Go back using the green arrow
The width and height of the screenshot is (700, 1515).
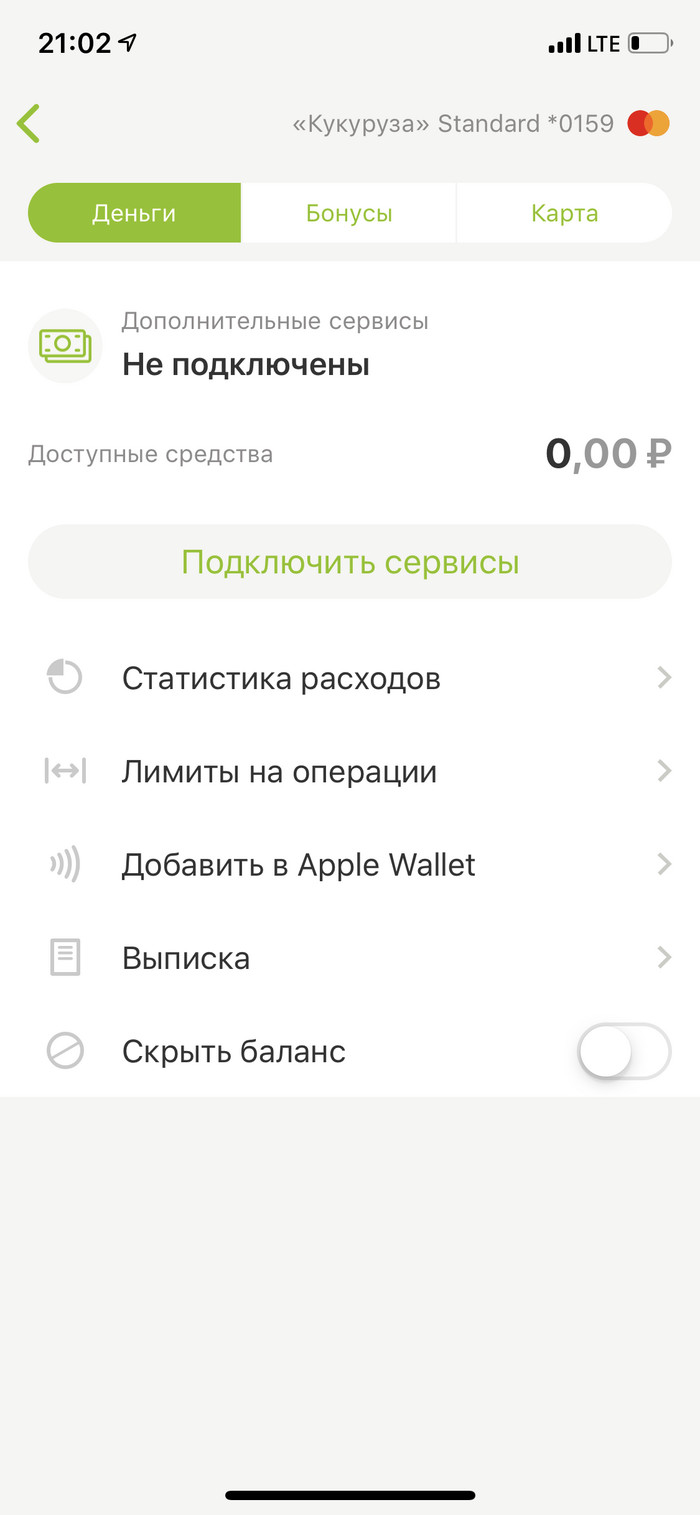tap(29, 123)
